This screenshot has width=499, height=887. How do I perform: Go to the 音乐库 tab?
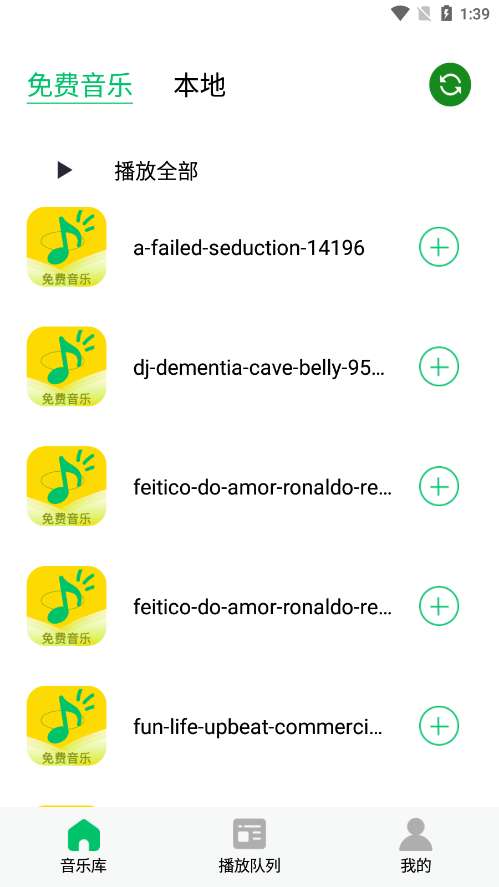[84, 846]
